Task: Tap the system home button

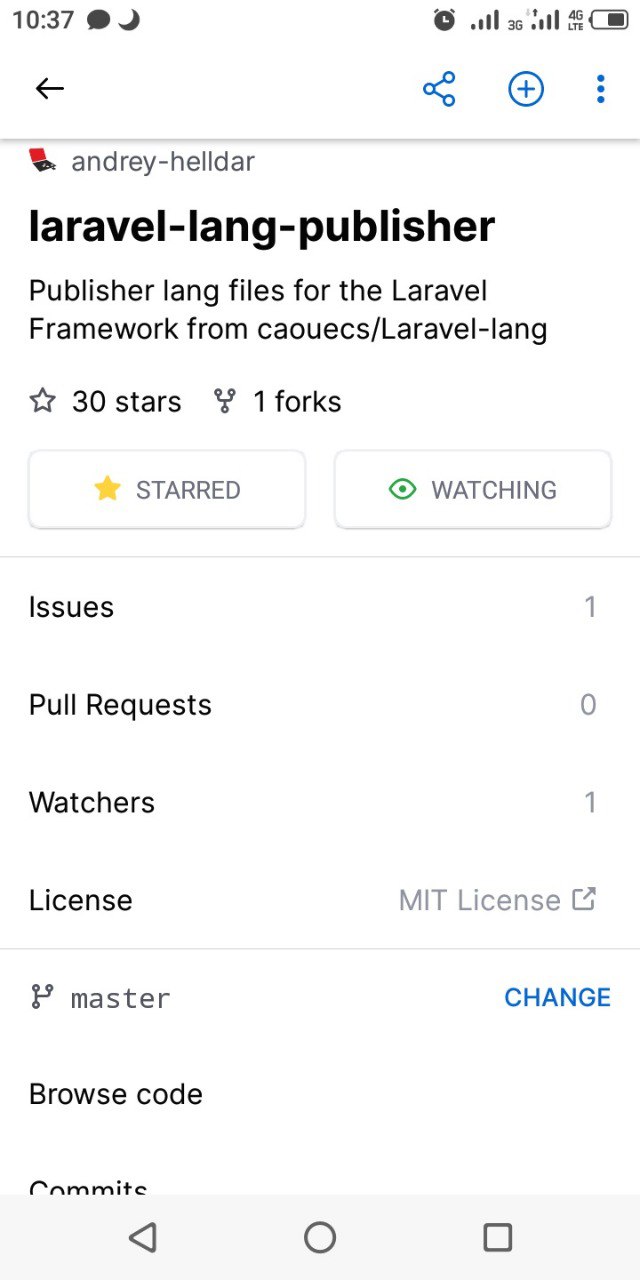Action: 320,1237
